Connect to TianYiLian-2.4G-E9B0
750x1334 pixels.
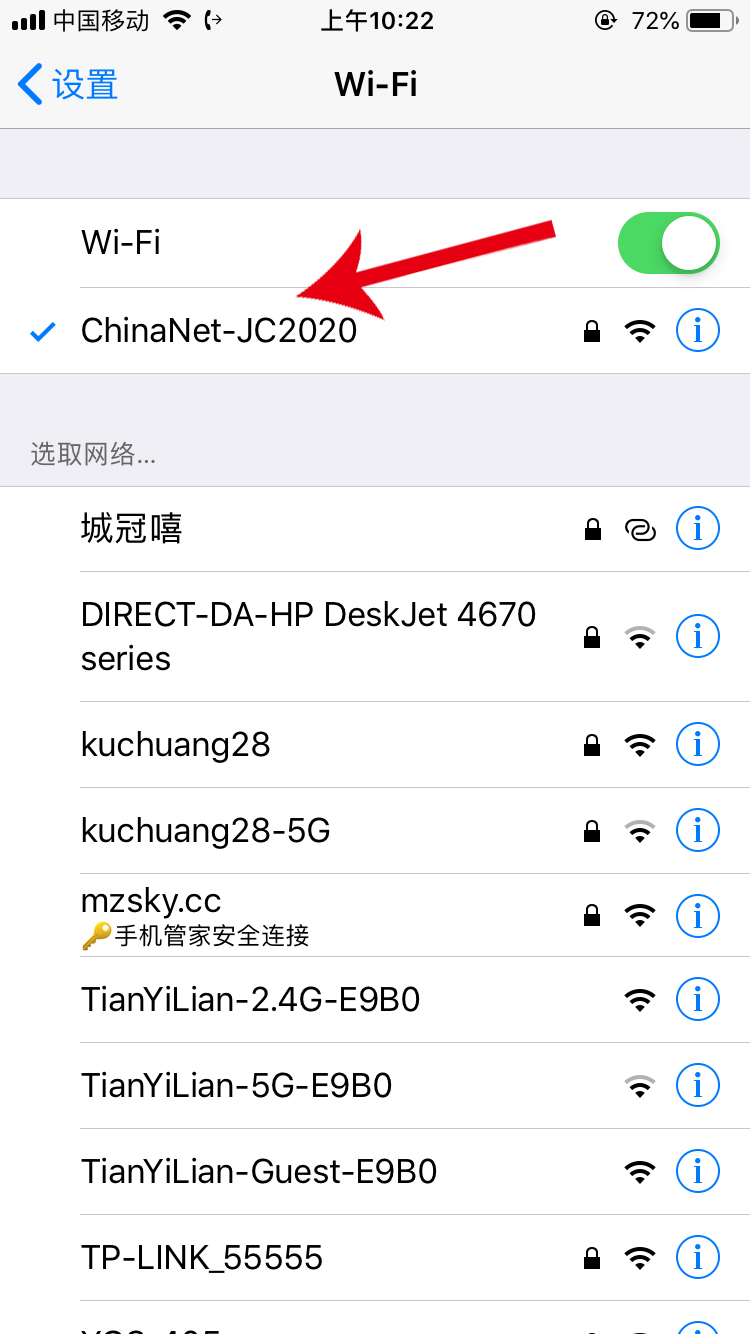(x=250, y=999)
